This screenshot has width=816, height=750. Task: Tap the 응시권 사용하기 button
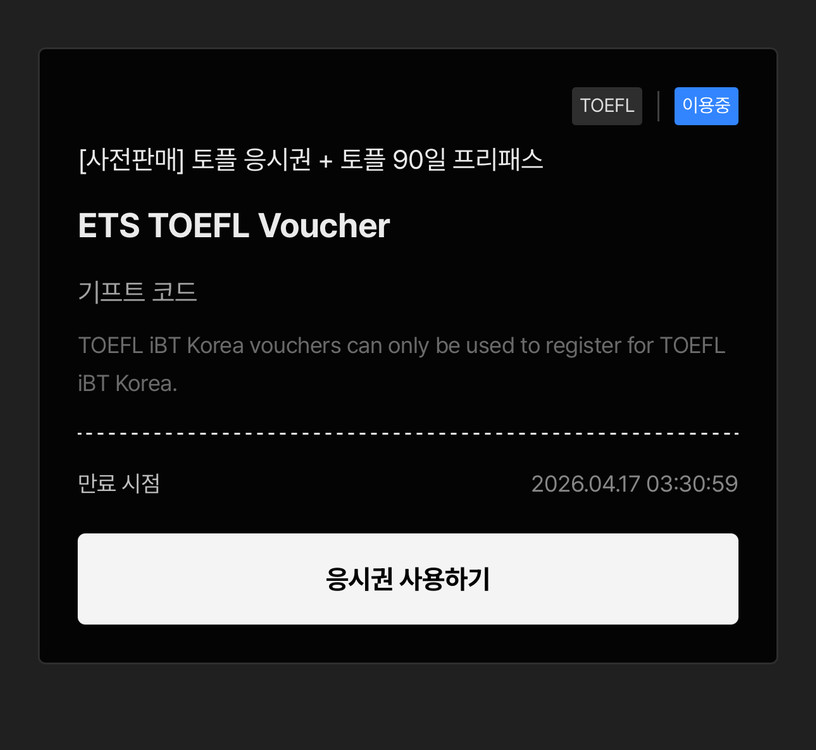coord(408,579)
